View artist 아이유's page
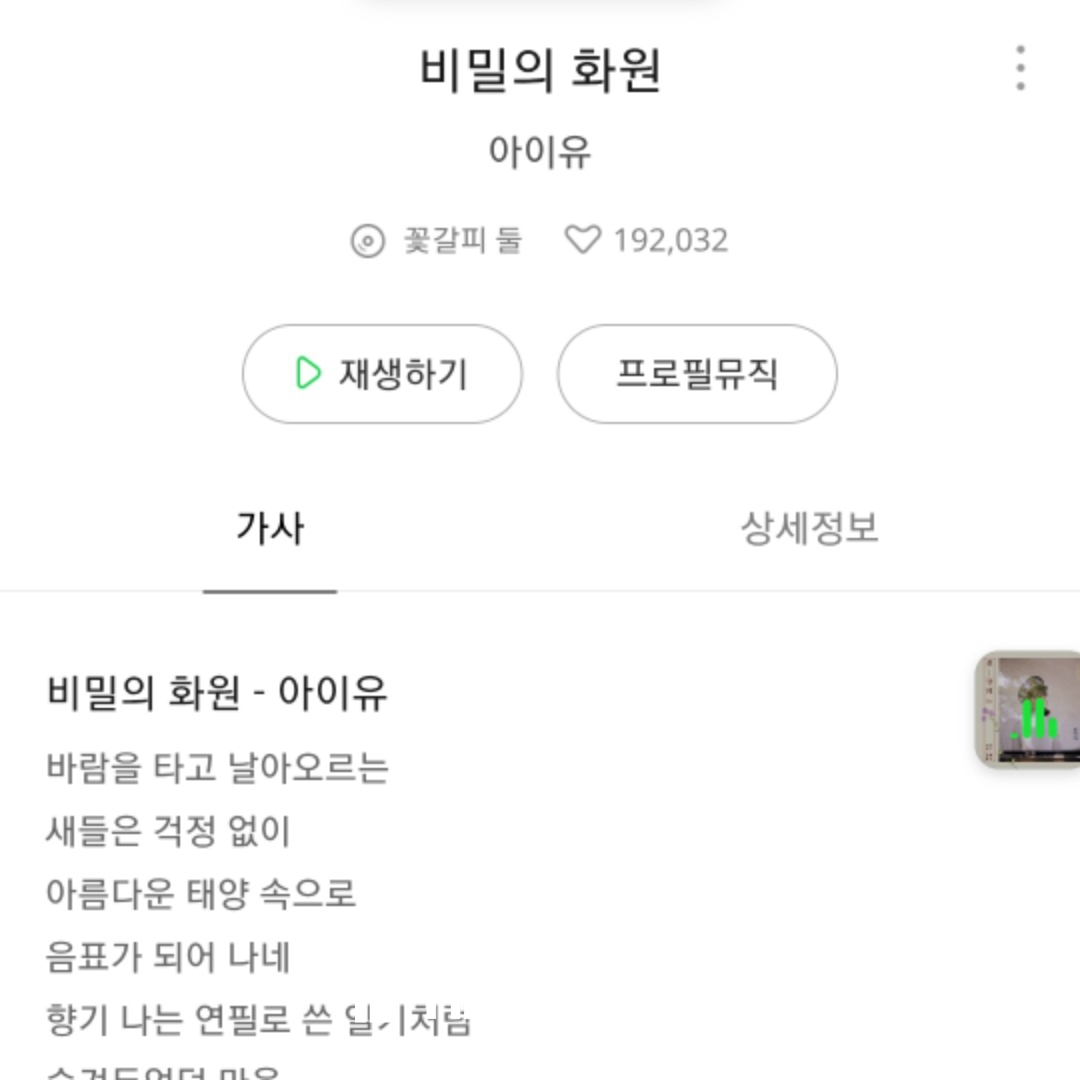Image resolution: width=1080 pixels, height=1080 pixels. pos(540,152)
